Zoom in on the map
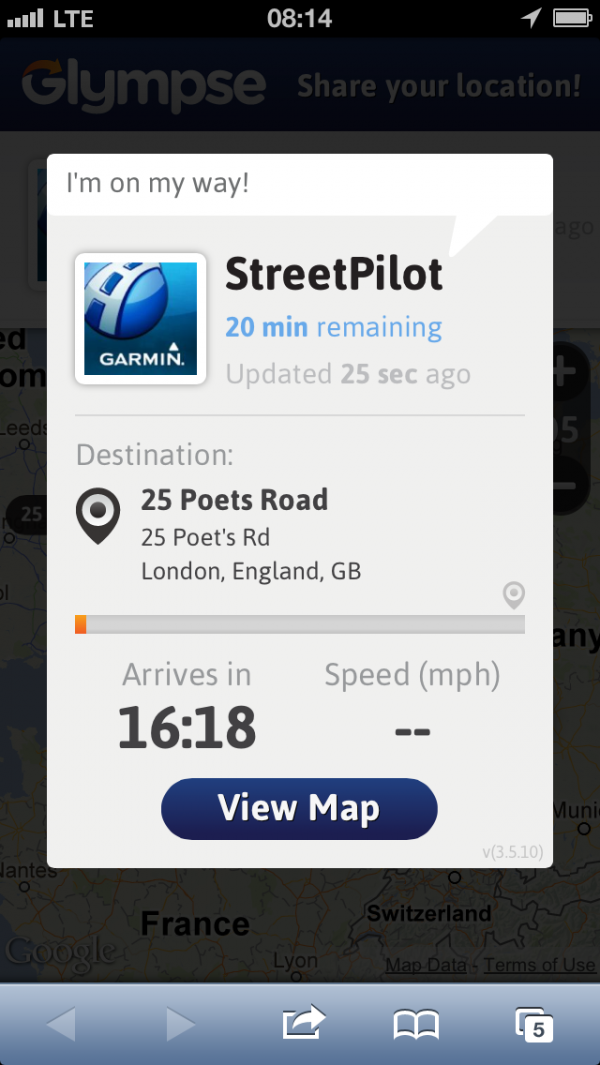 (569, 372)
